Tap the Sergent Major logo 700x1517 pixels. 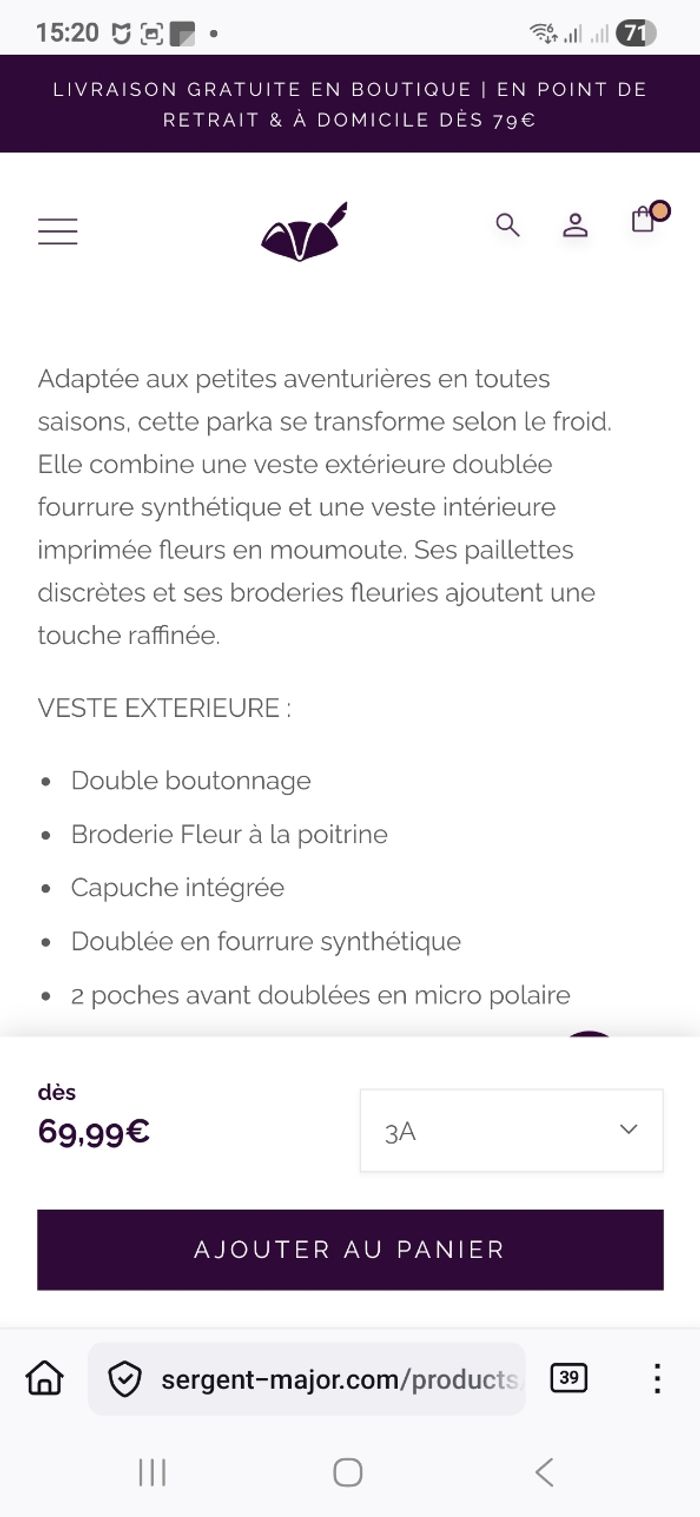point(304,232)
